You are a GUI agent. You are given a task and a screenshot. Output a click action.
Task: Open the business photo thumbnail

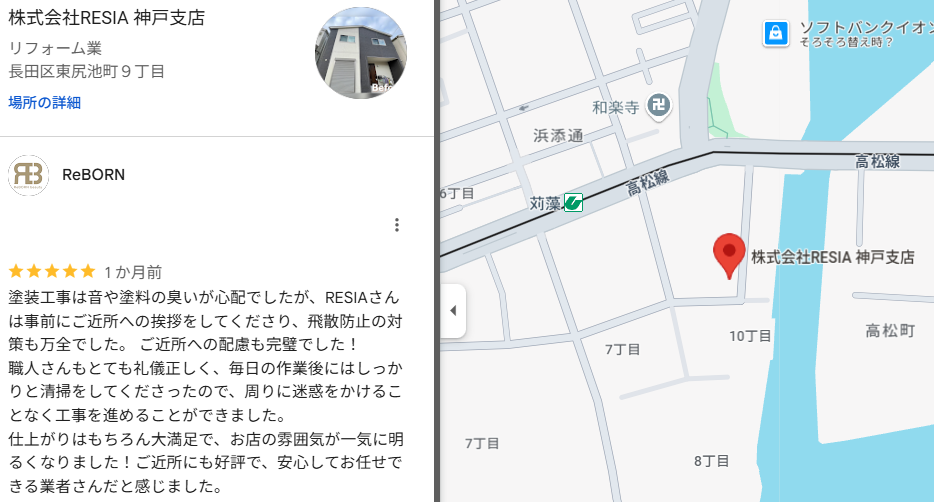click(x=361, y=56)
